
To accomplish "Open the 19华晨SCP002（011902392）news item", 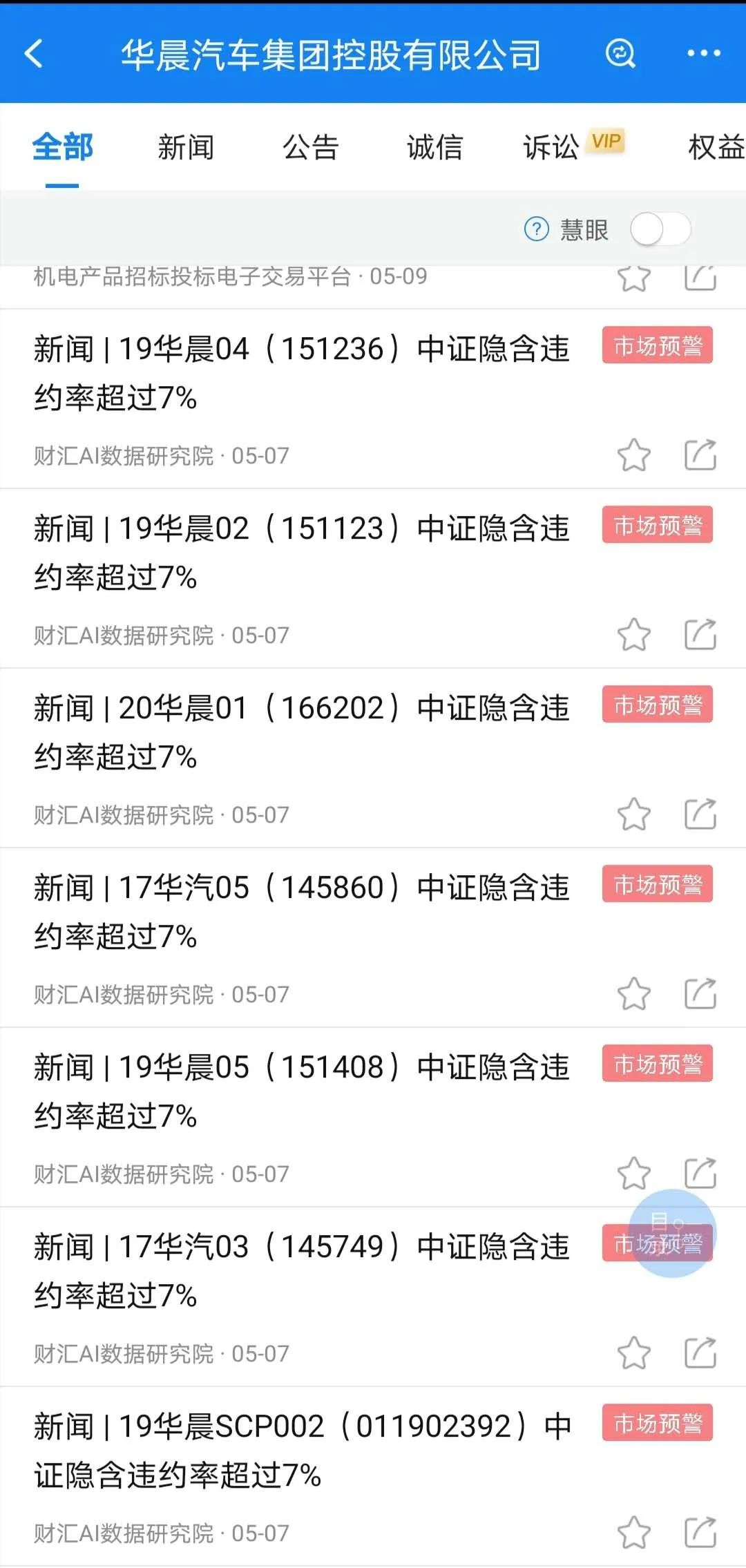I will 302,1451.
